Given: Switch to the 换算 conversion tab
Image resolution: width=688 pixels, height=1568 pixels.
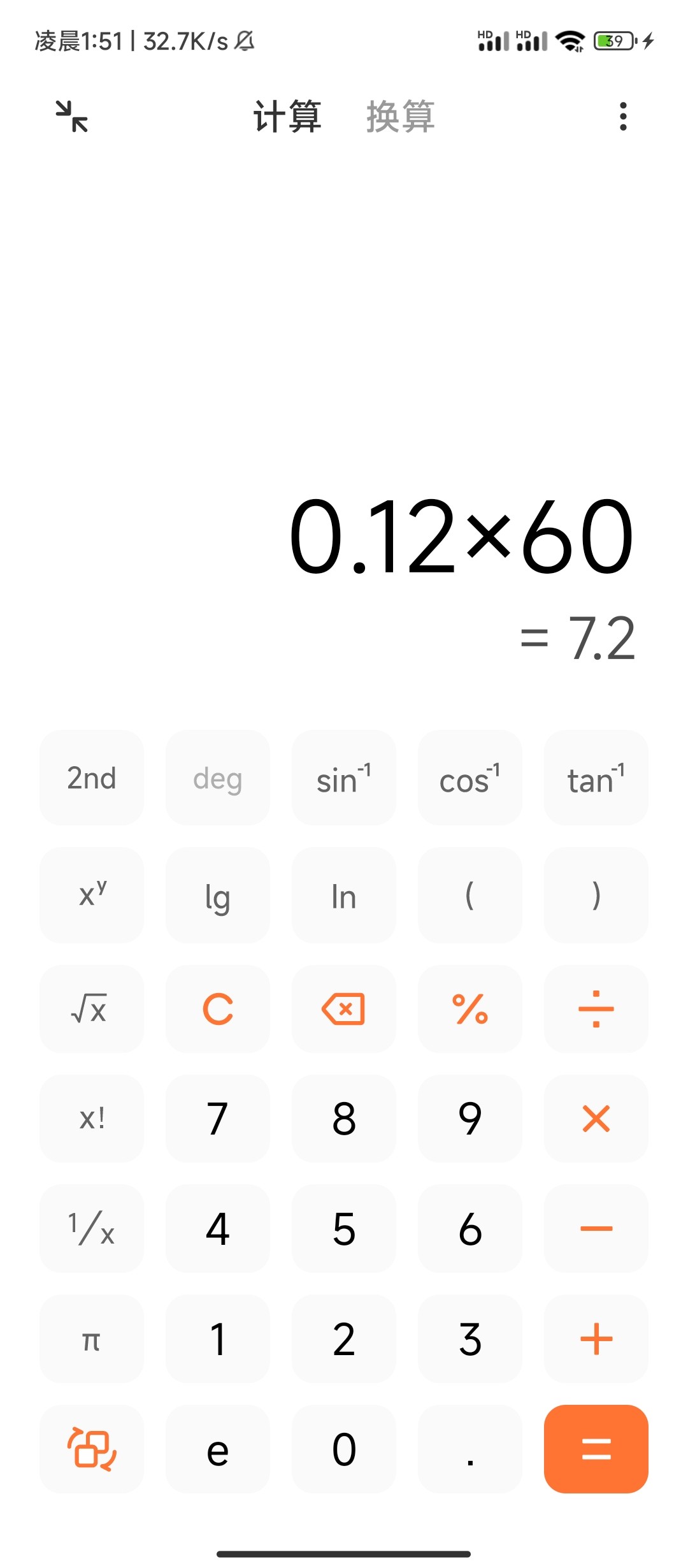Looking at the screenshot, I should pos(400,117).
